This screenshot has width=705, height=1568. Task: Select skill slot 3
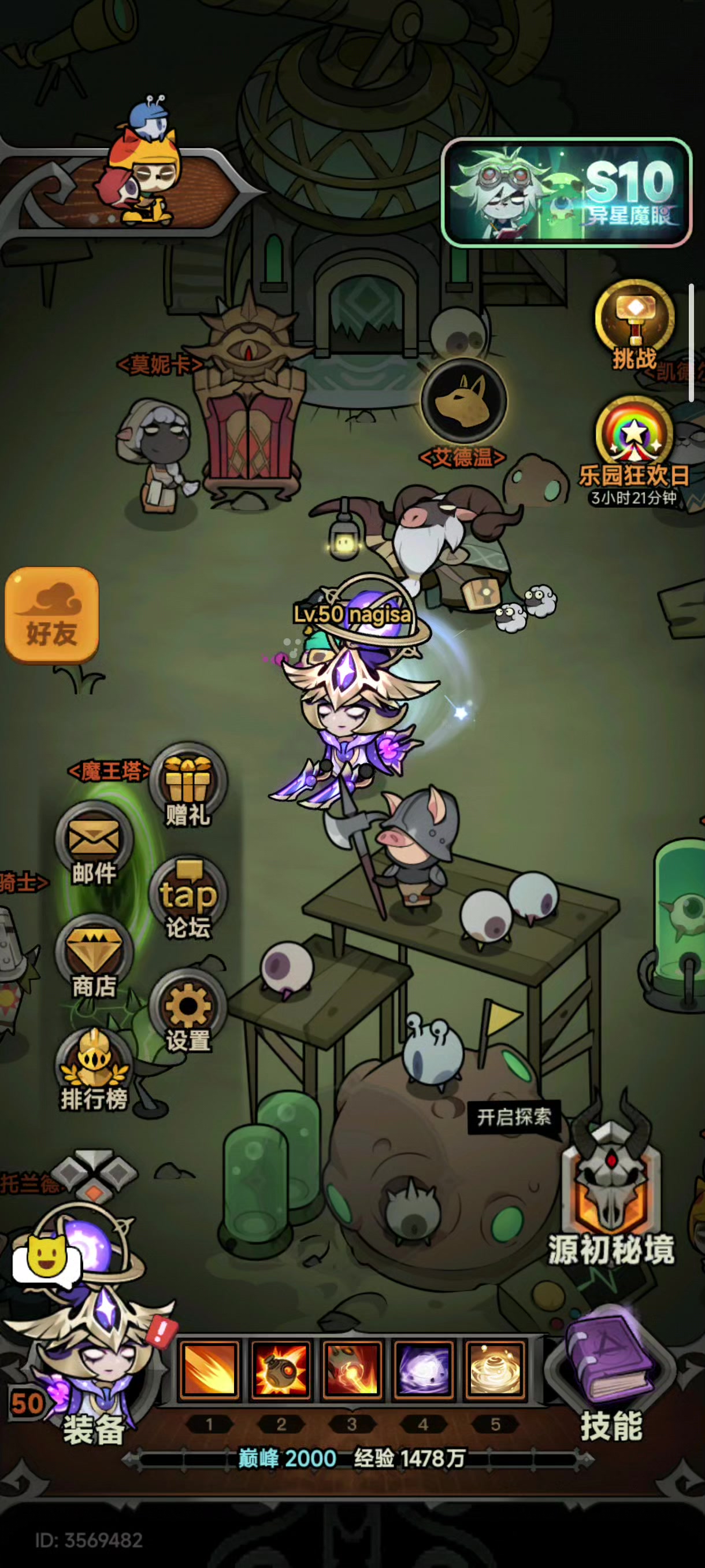(352, 1370)
